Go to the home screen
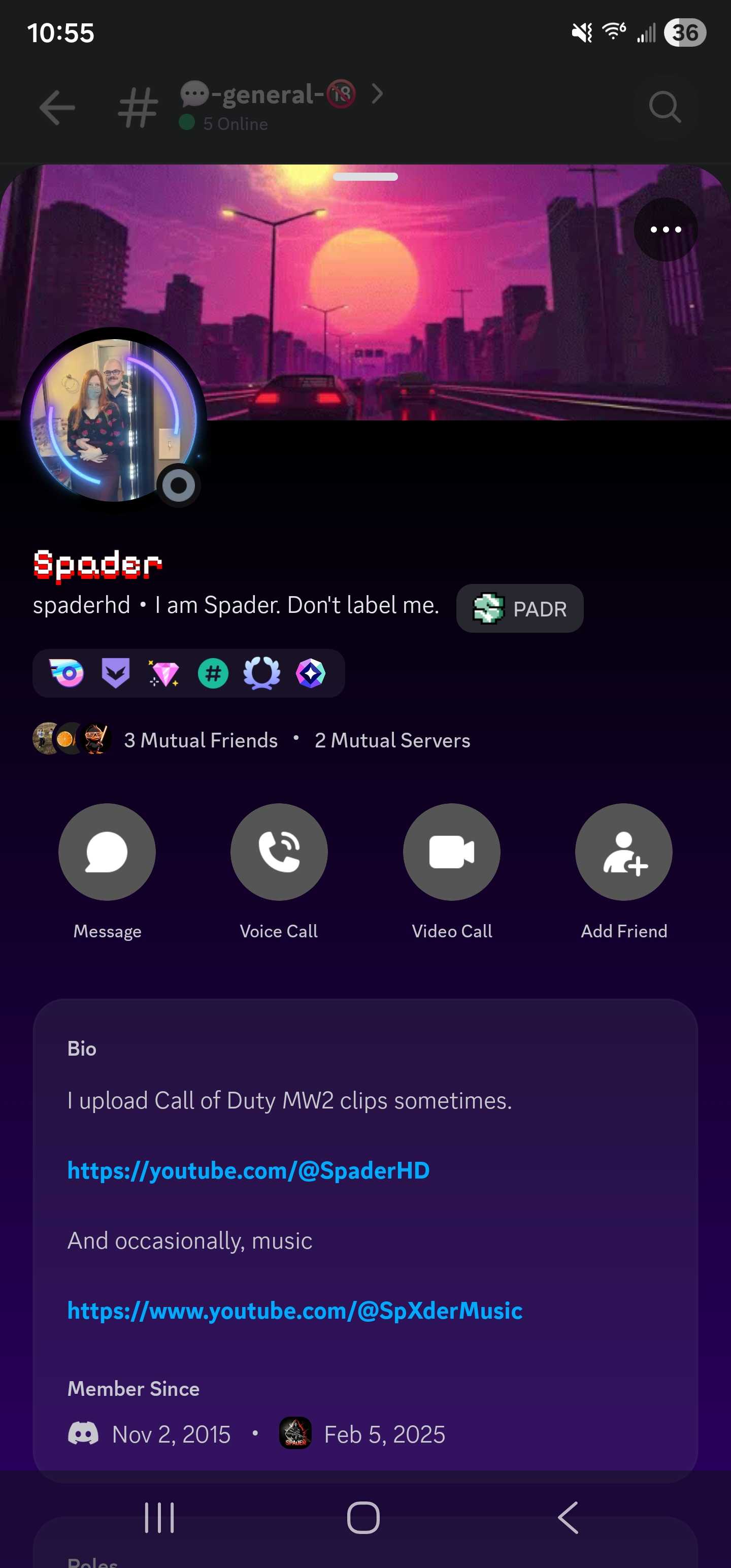 (363, 1518)
